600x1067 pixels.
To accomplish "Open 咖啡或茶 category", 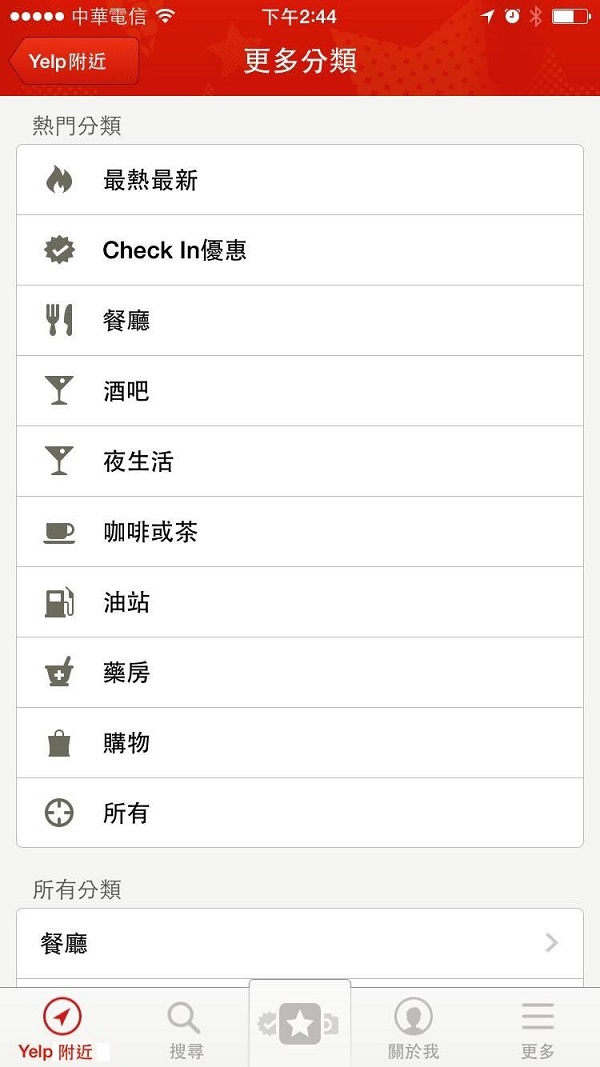I will pyautogui.click(x=300, y=532).
